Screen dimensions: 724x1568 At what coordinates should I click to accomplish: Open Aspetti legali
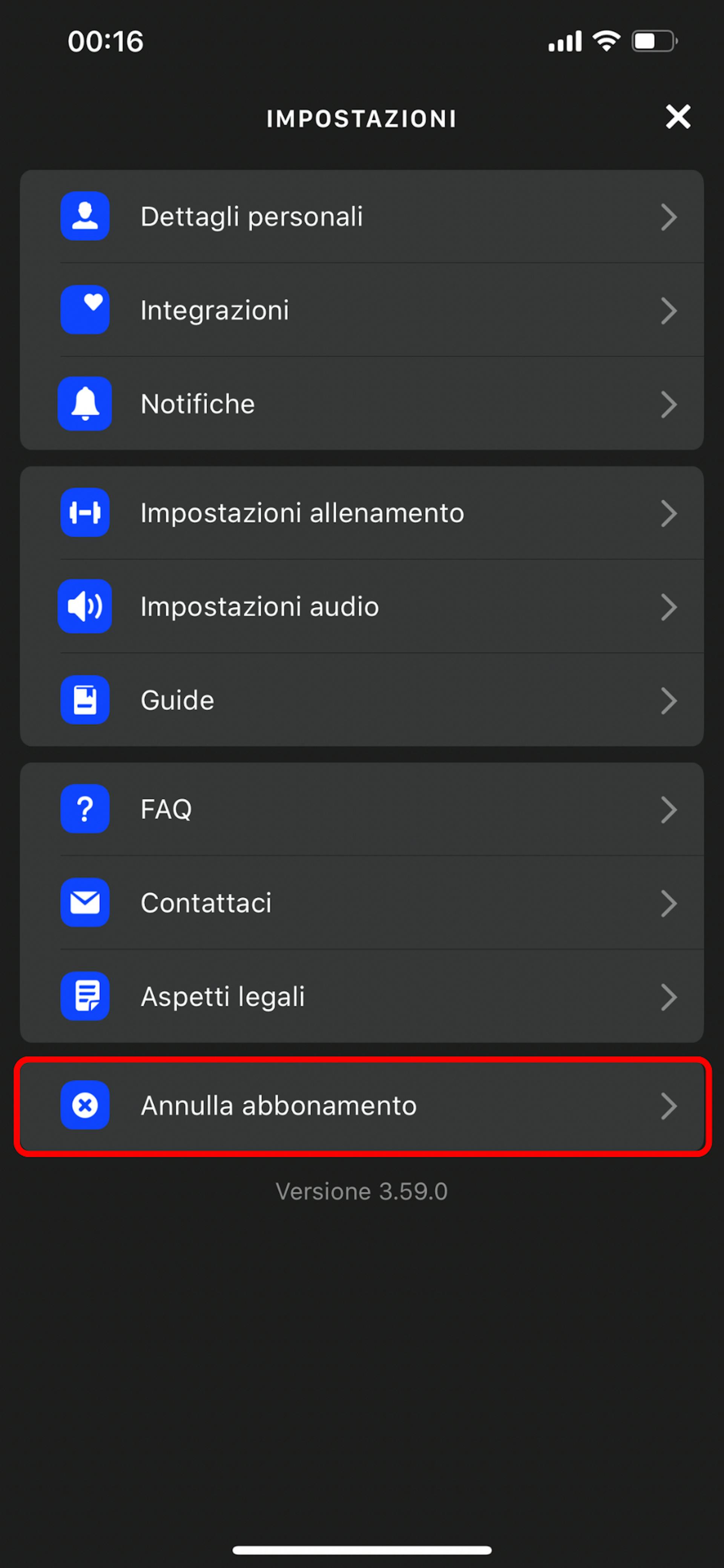[x=361, y=997]
